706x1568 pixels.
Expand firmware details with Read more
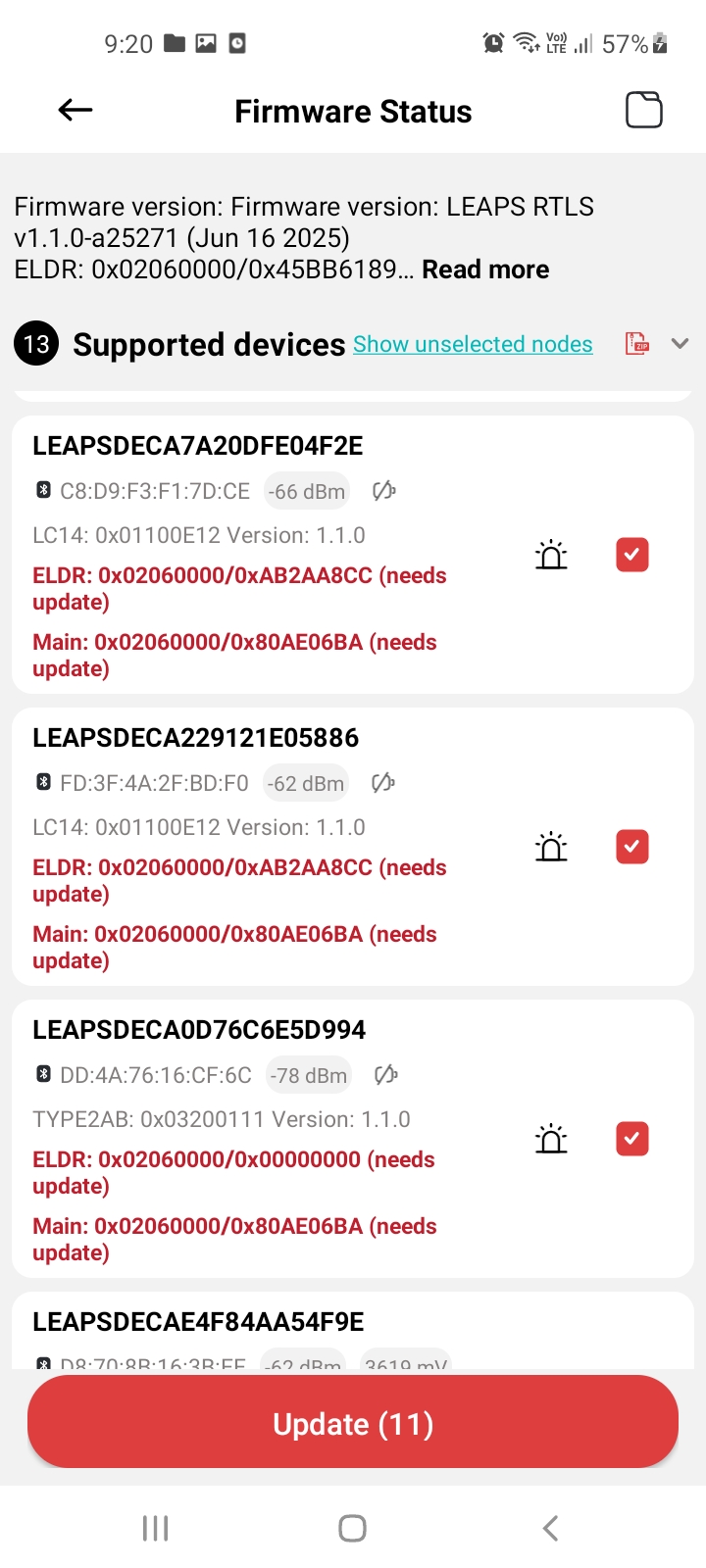pyautogui.click(x=485, y=269)
